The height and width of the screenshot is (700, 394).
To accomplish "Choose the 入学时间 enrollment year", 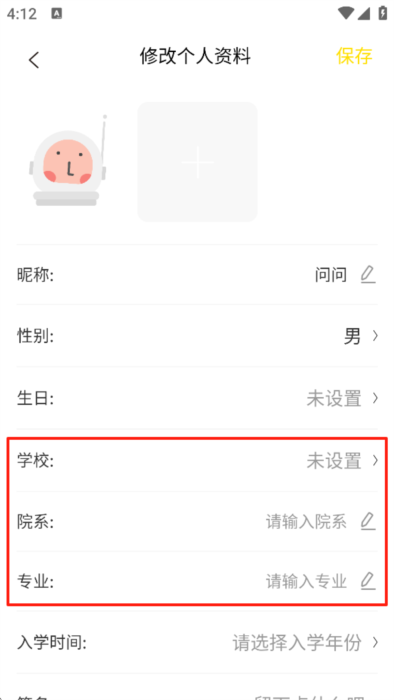I will (197, 643).
